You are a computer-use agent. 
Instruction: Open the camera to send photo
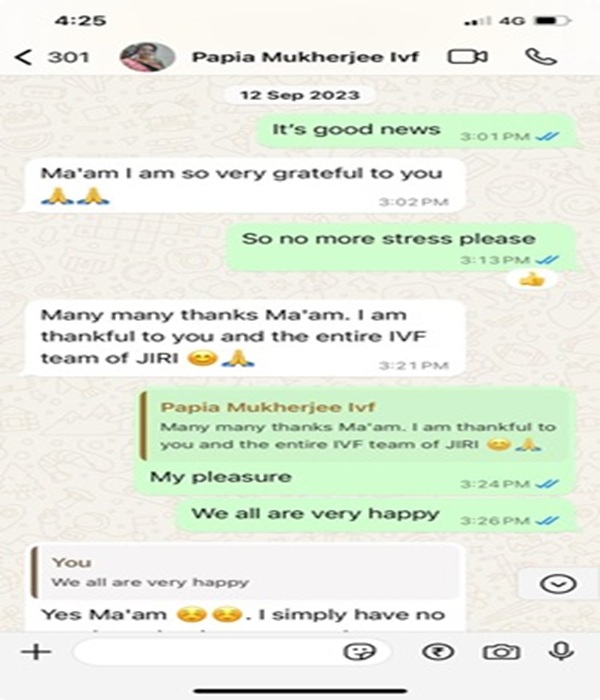500,652
